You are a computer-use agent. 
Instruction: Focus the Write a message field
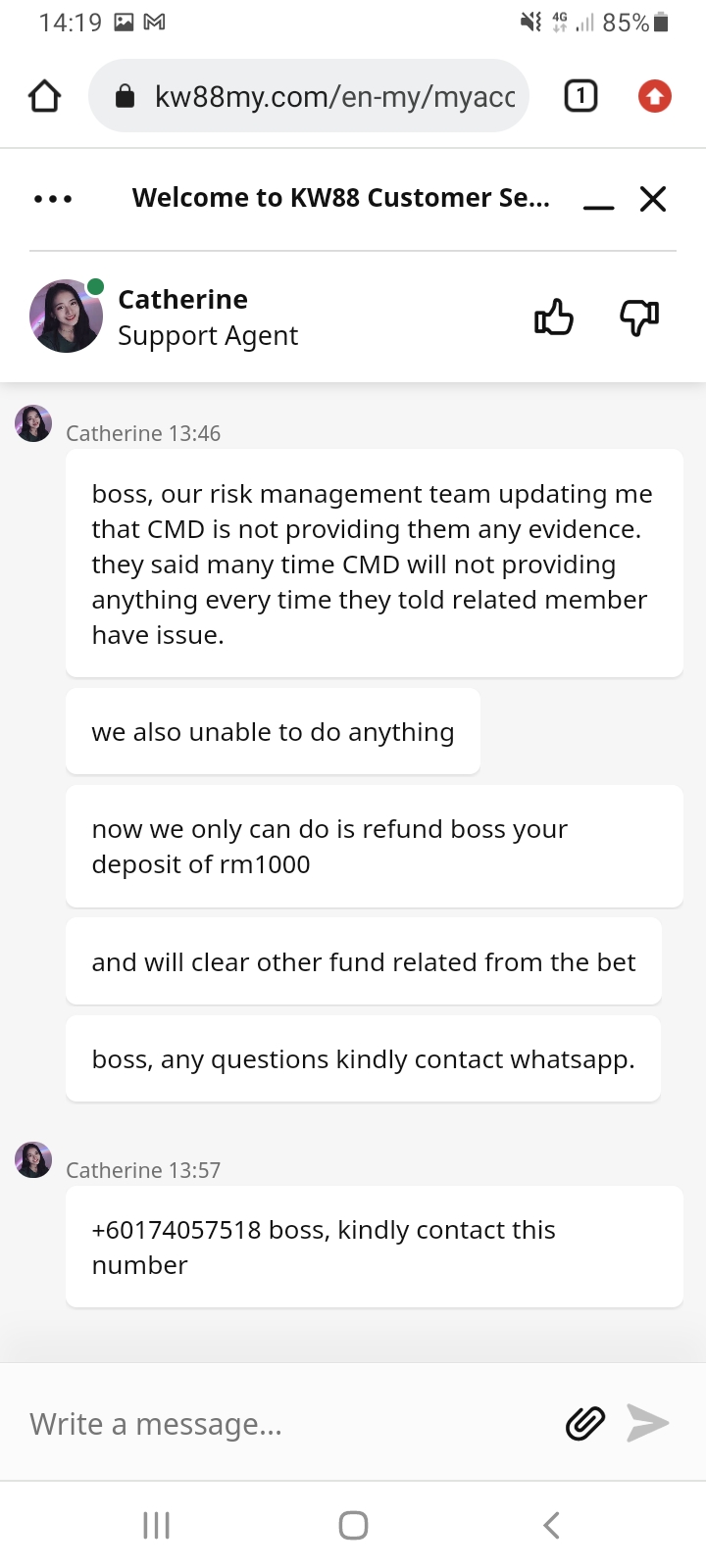coord(284,1423)
